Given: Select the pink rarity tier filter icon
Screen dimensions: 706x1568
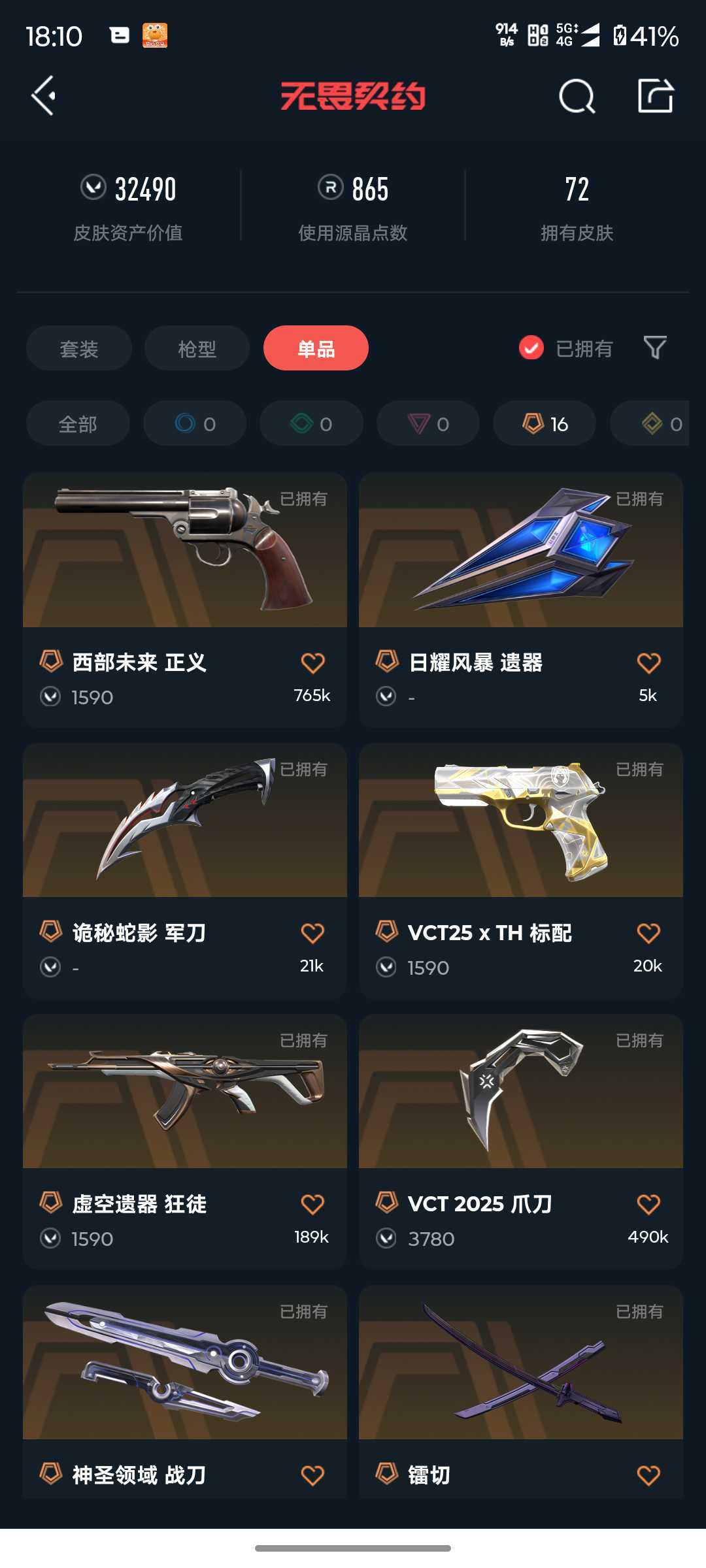Looking at the screenshot, I should pos(427,423).
